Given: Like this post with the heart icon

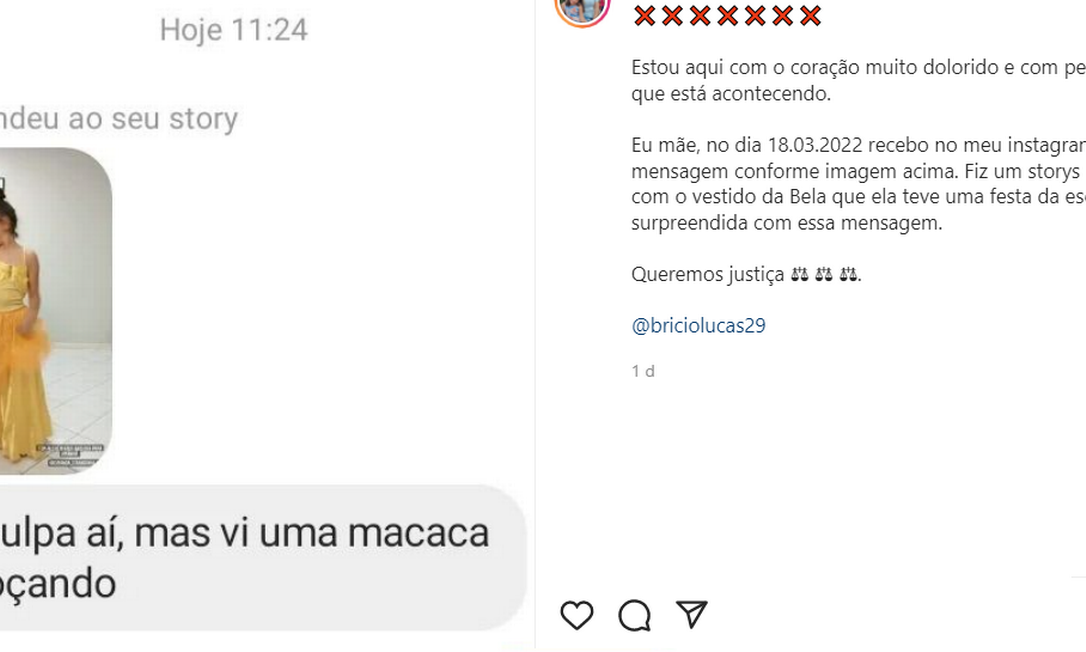Looking at the screenshot, I should tap(577, 615).
